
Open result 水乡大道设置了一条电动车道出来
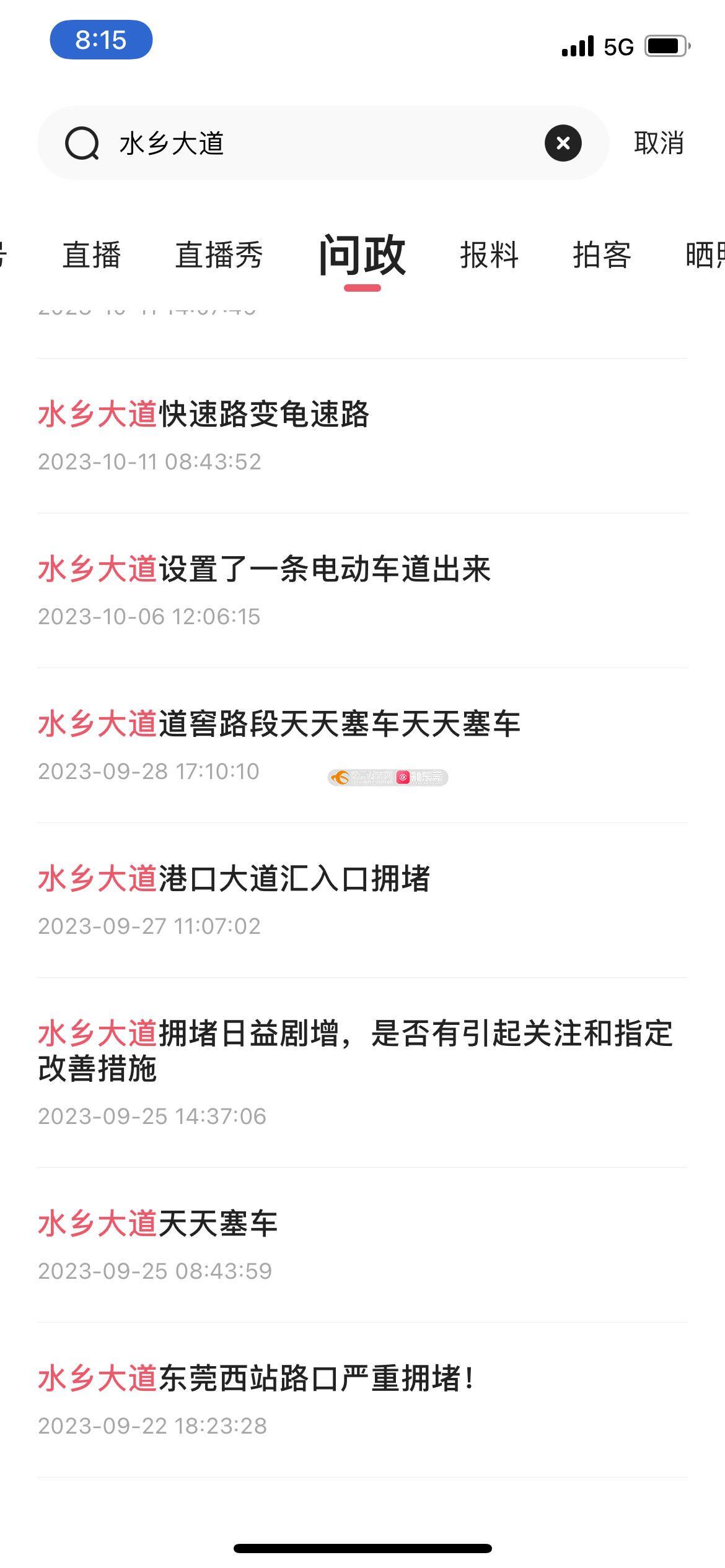264,569
